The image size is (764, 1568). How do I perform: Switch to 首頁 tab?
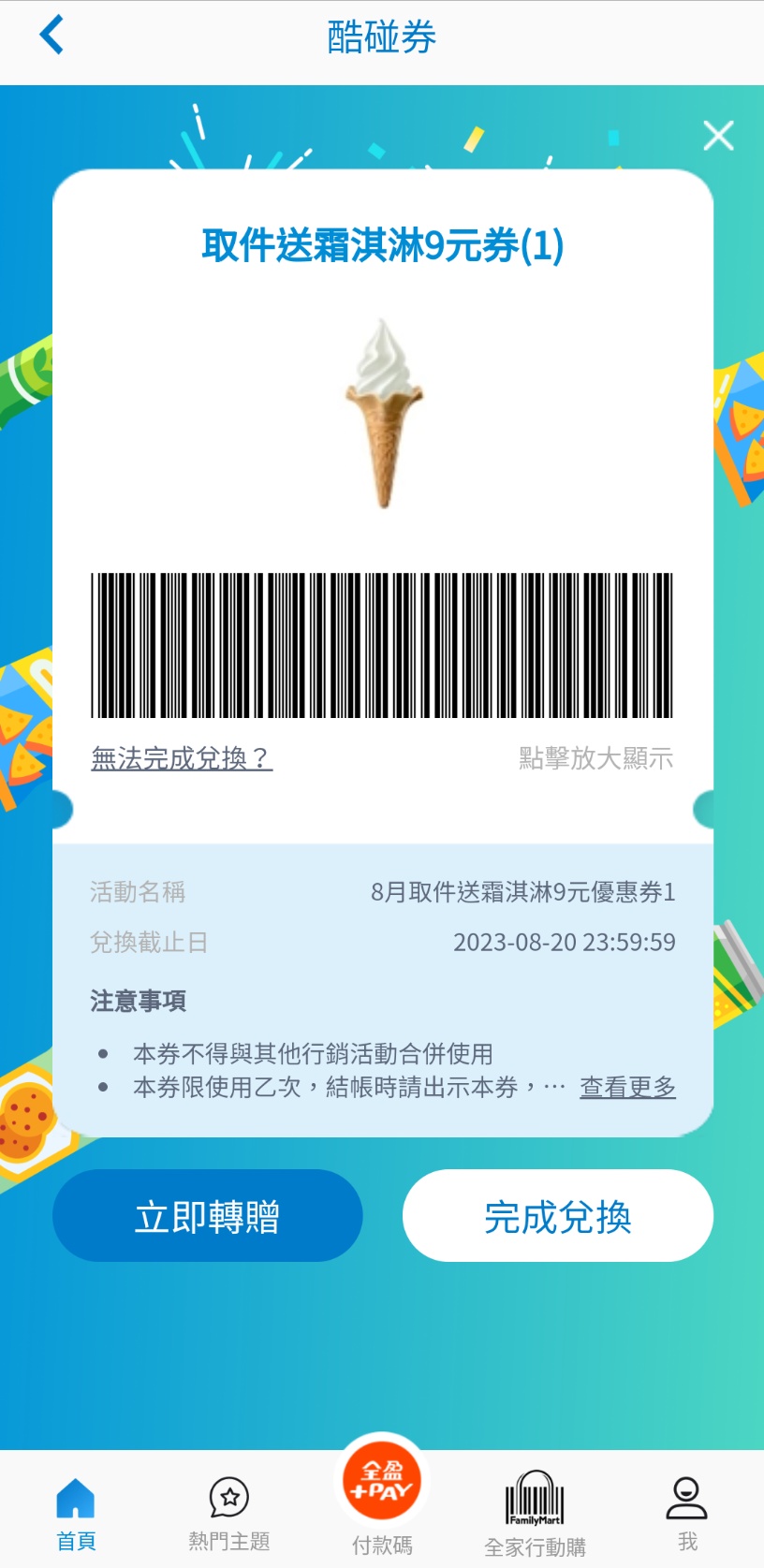76,1514
